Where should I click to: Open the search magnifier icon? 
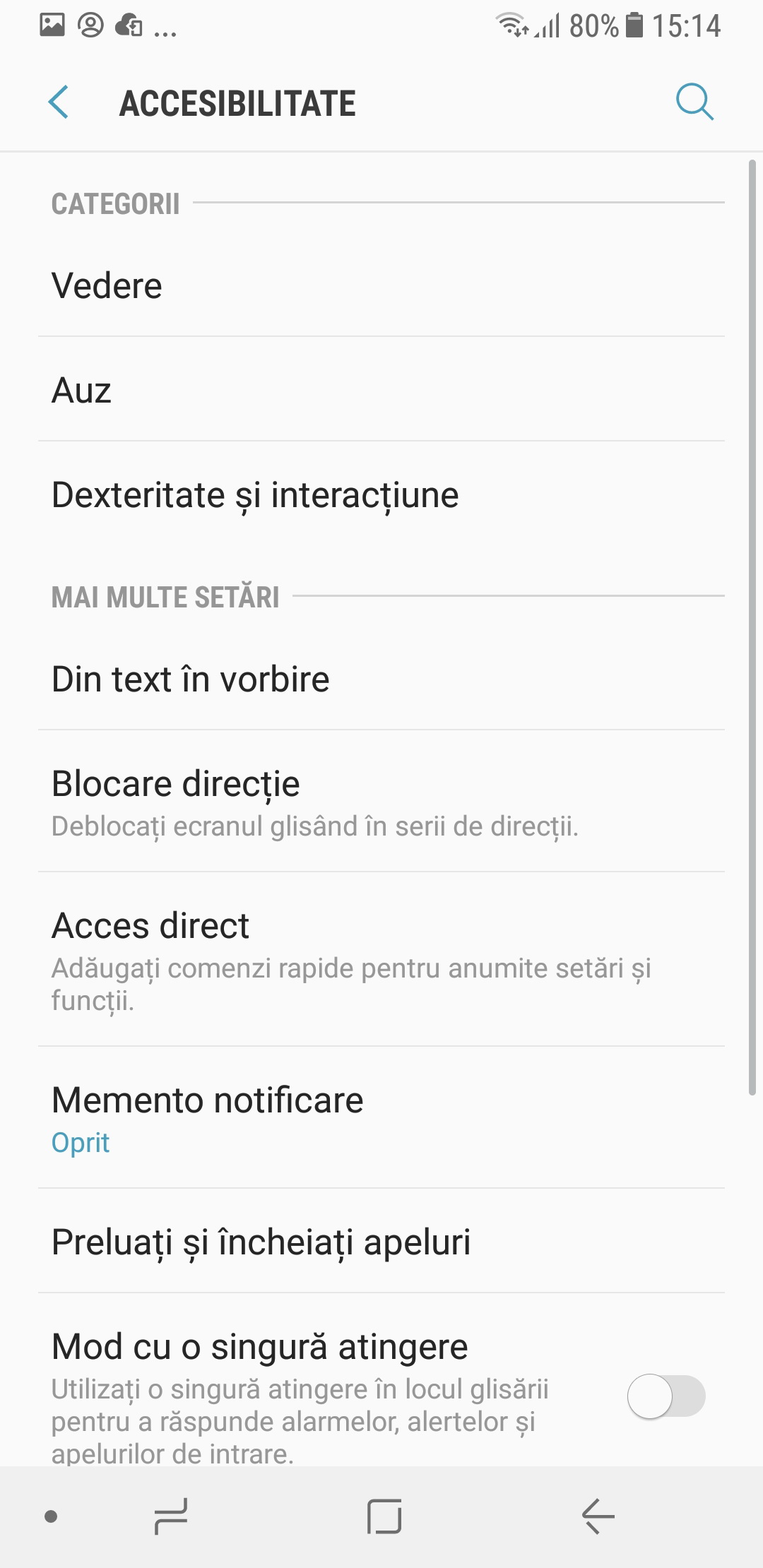coord(694,102)
